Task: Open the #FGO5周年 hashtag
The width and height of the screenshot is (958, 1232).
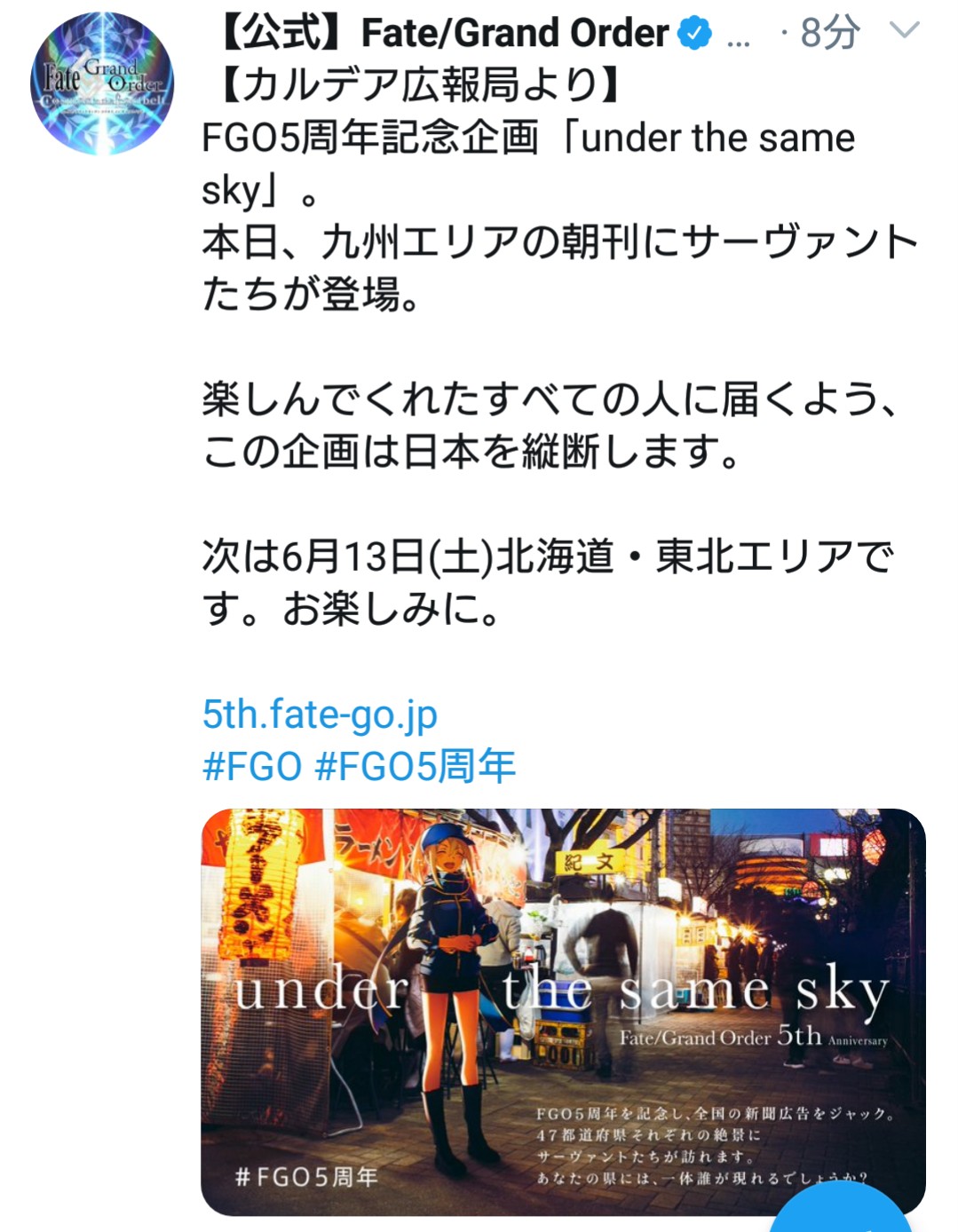Action: point(415,766)
